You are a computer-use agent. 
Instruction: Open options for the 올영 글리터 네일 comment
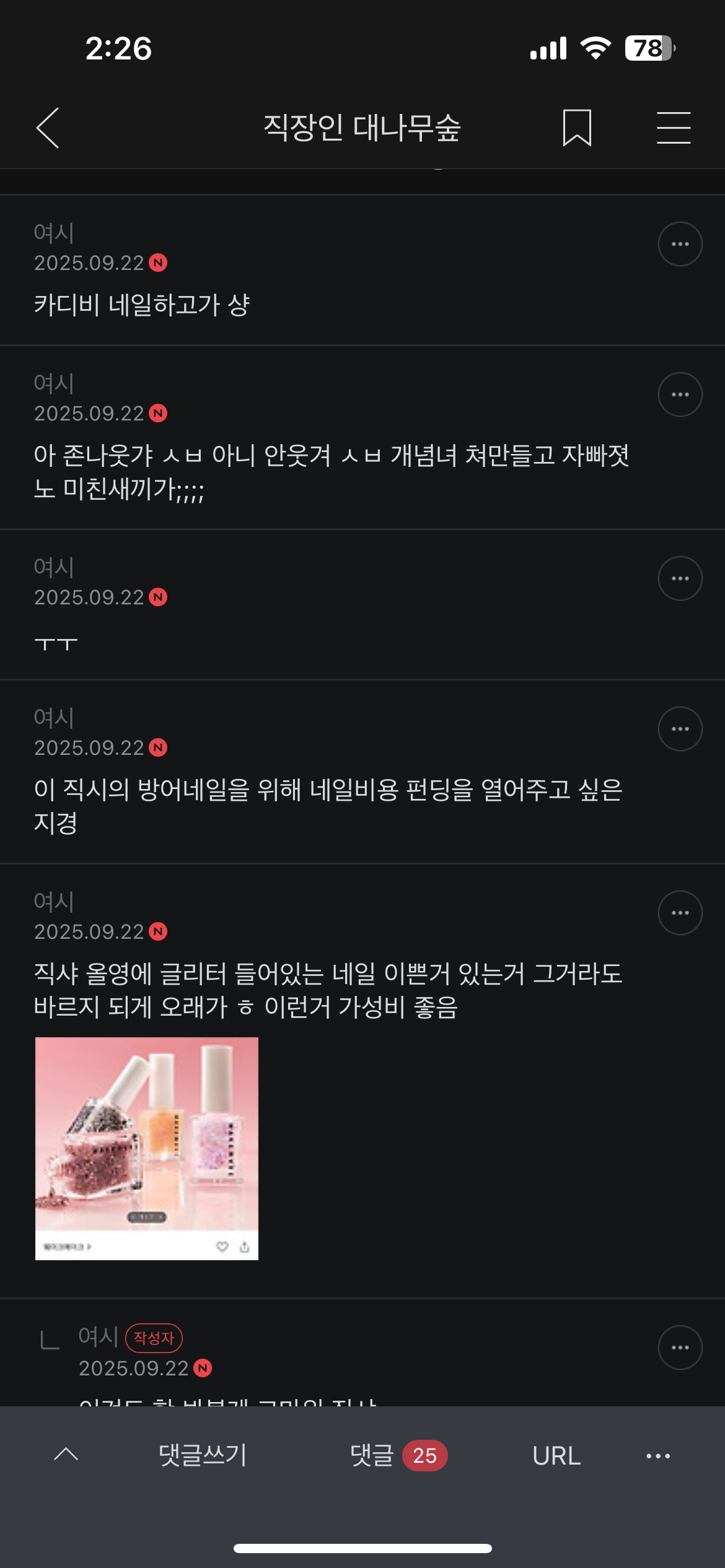pyautogui.click(x=680, y=913)
